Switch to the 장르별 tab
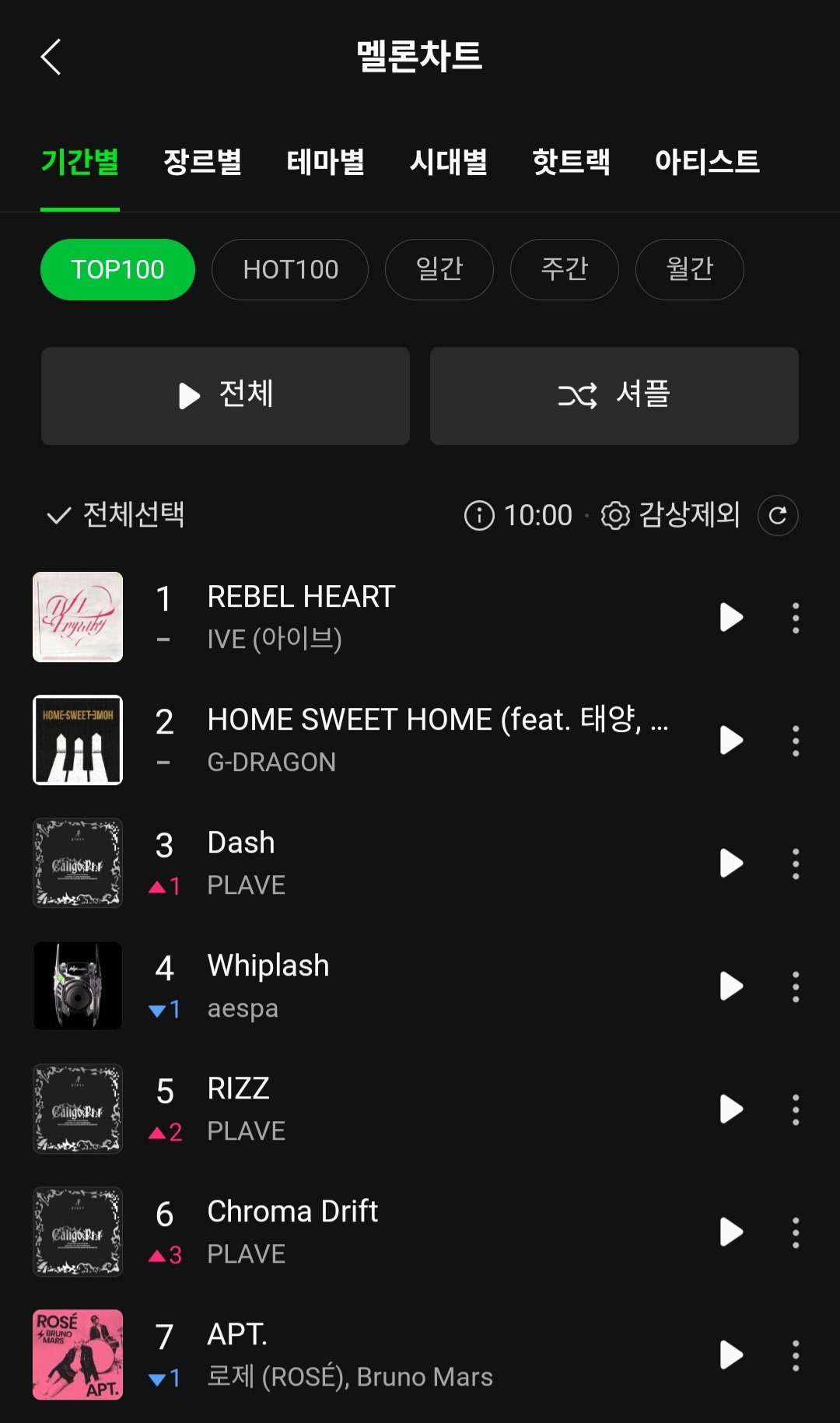This screenshot has width=840, height=1423. click(x=202, y=162)
